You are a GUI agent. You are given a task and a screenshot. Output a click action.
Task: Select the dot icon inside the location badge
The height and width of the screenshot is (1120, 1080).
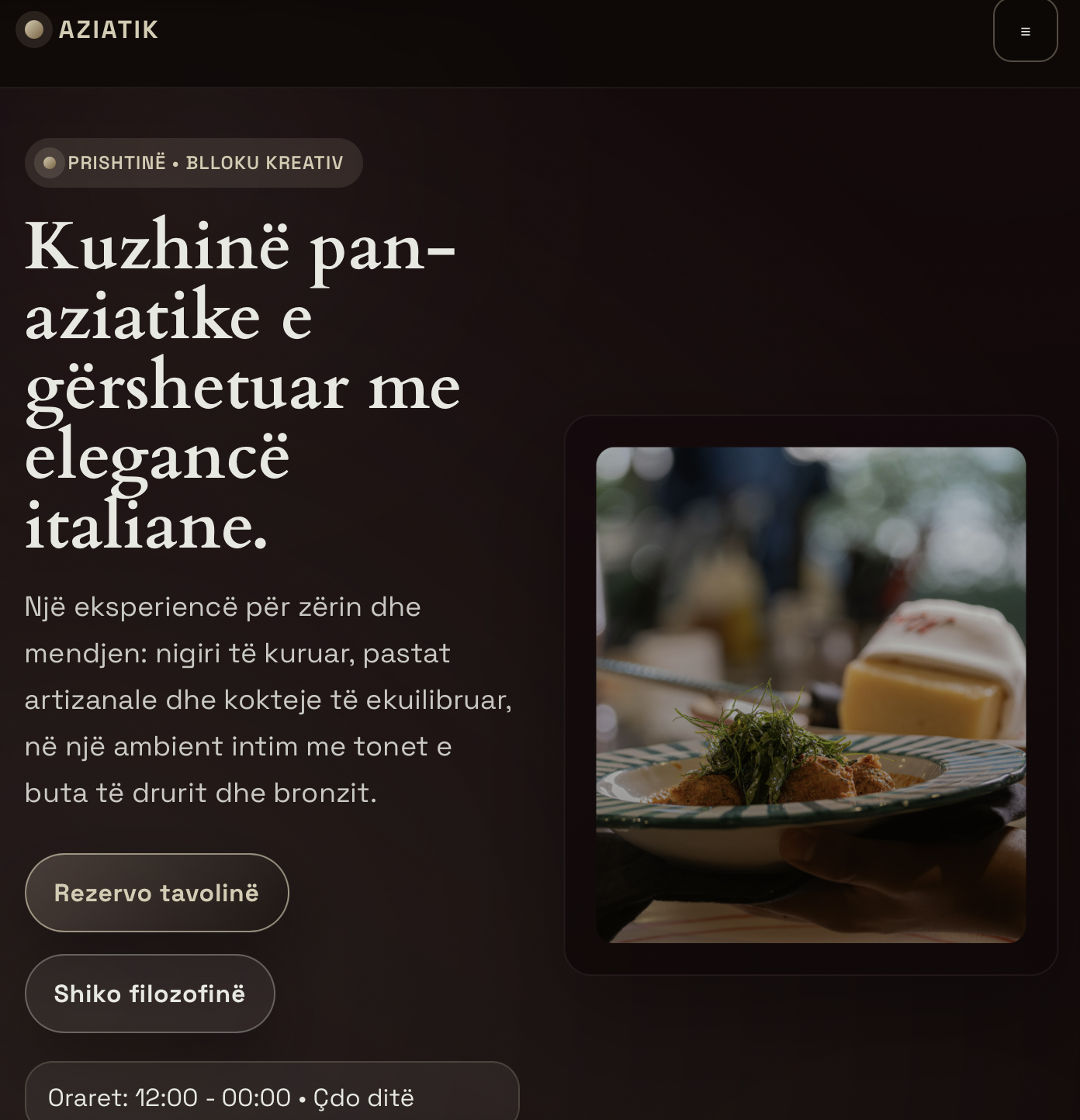[50, 163]
